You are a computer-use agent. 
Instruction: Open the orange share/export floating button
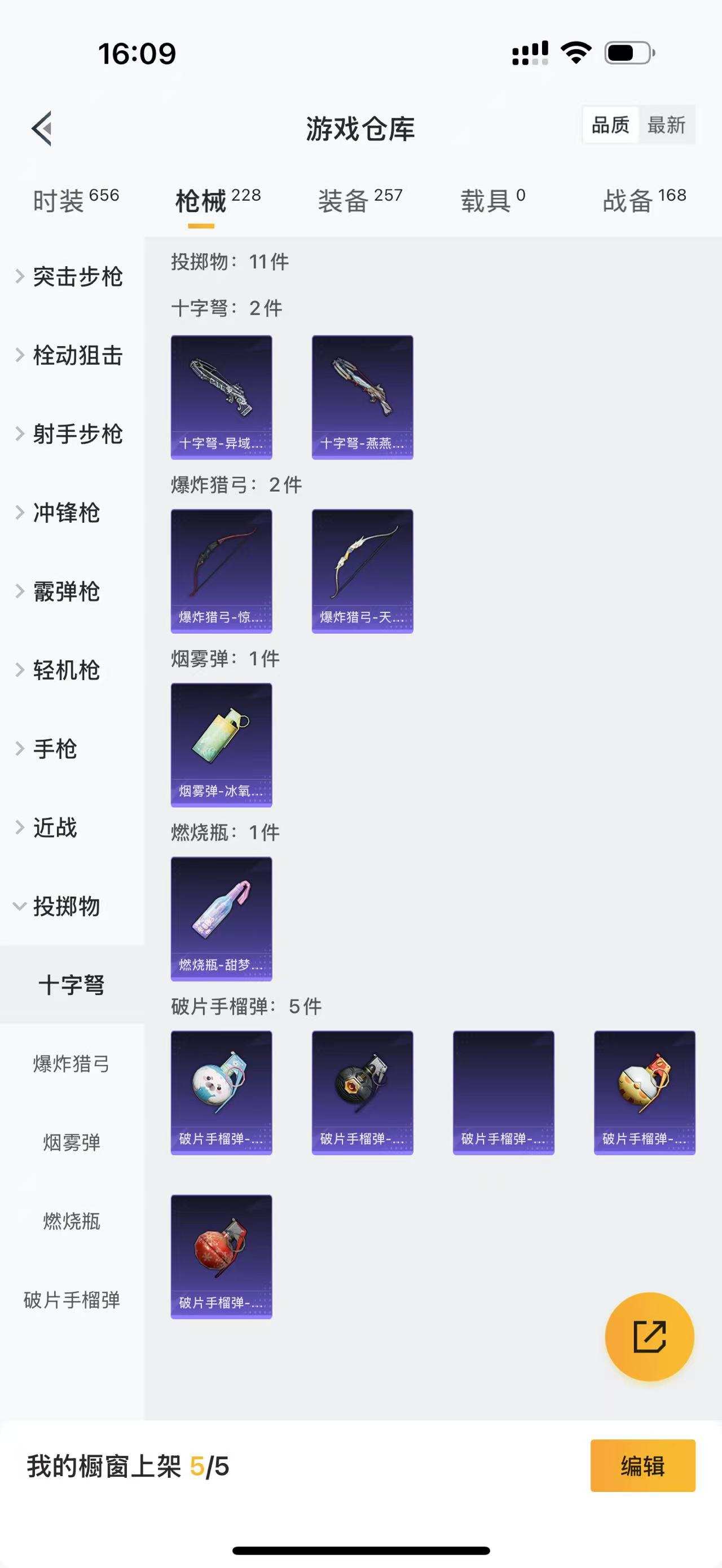(649, 1337)
